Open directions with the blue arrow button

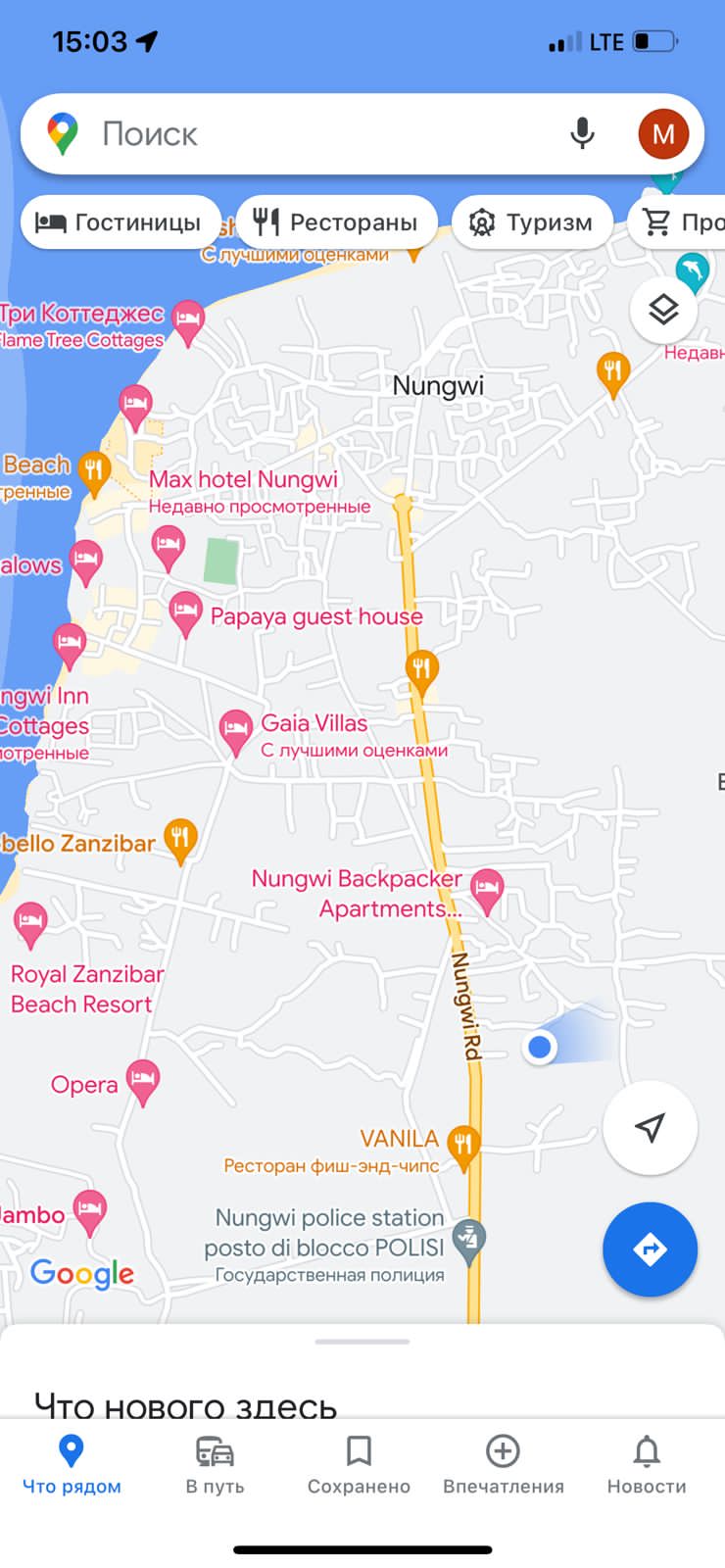[650, 1249]
